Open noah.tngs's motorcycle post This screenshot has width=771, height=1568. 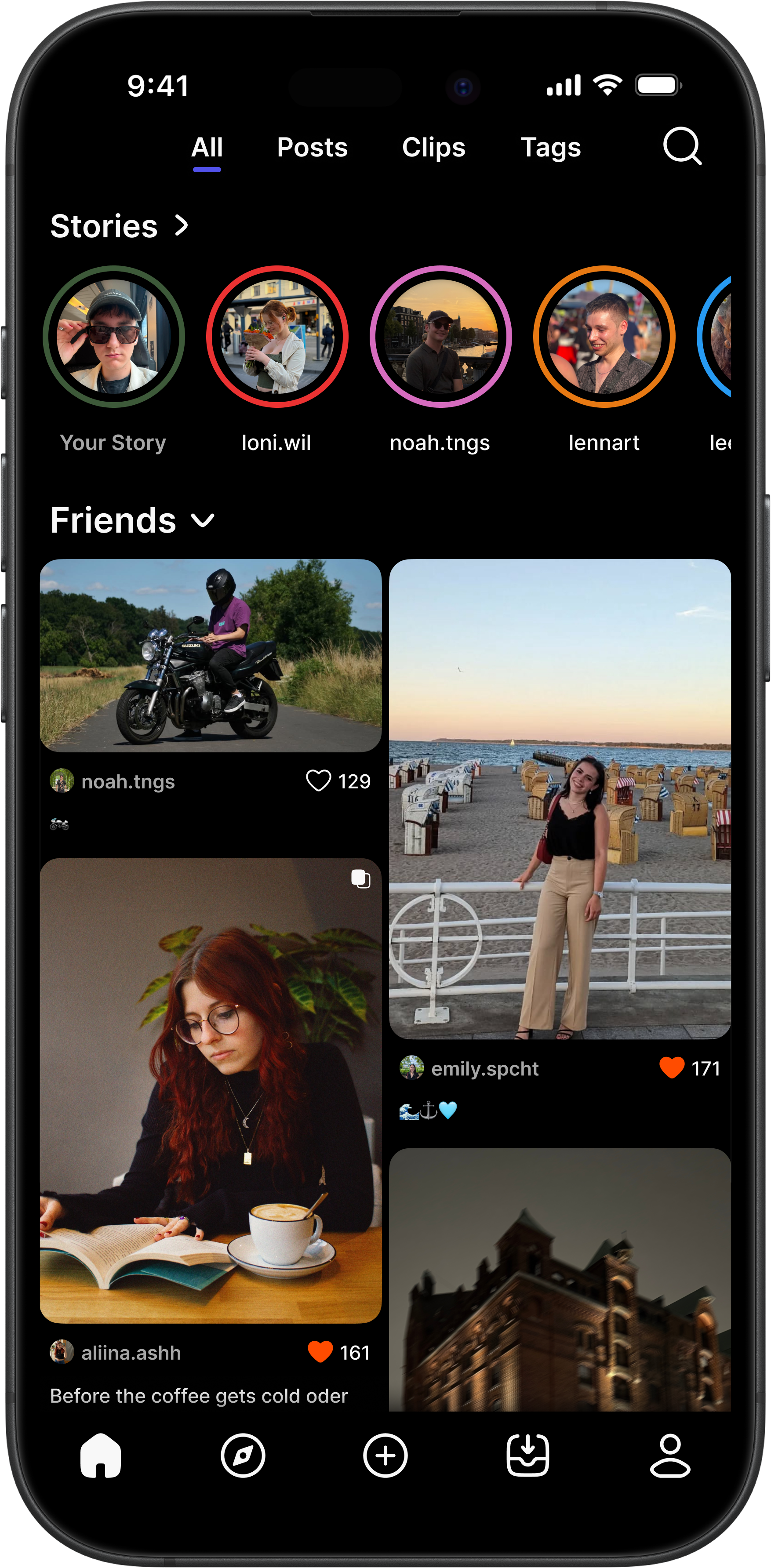[211, 656]
